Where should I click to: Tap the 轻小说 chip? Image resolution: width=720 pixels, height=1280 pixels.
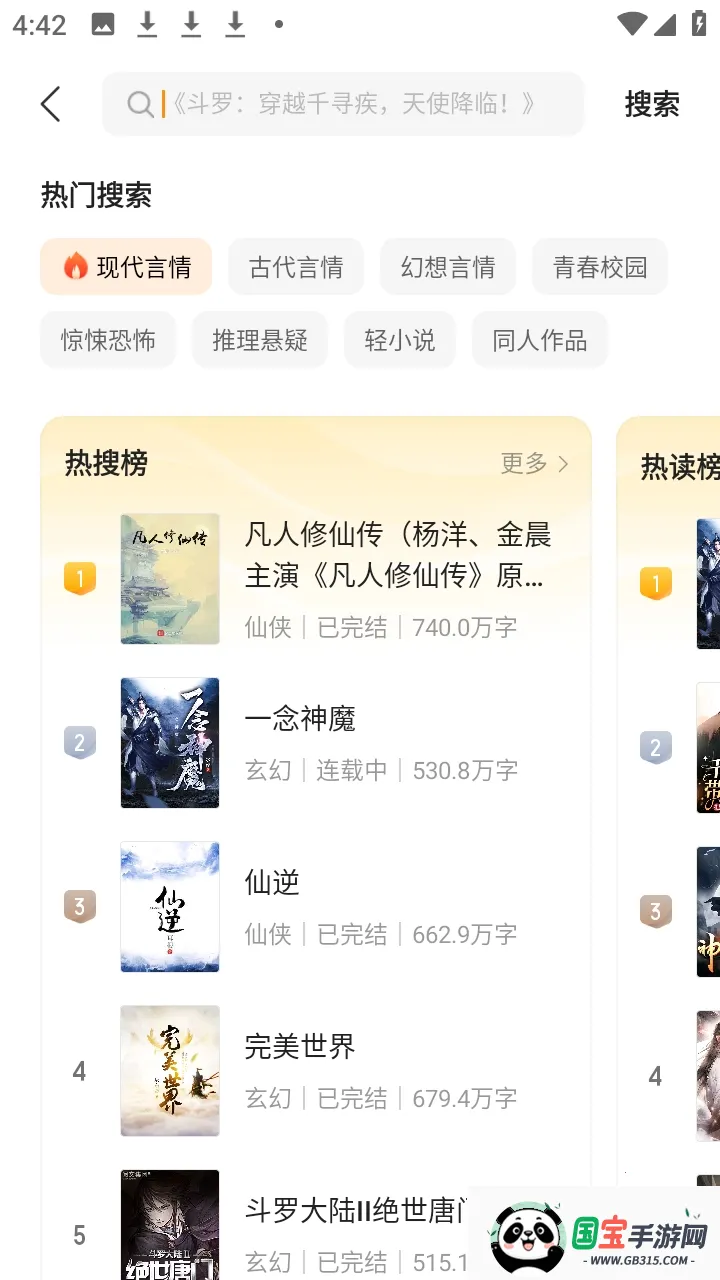coord(400,340)
